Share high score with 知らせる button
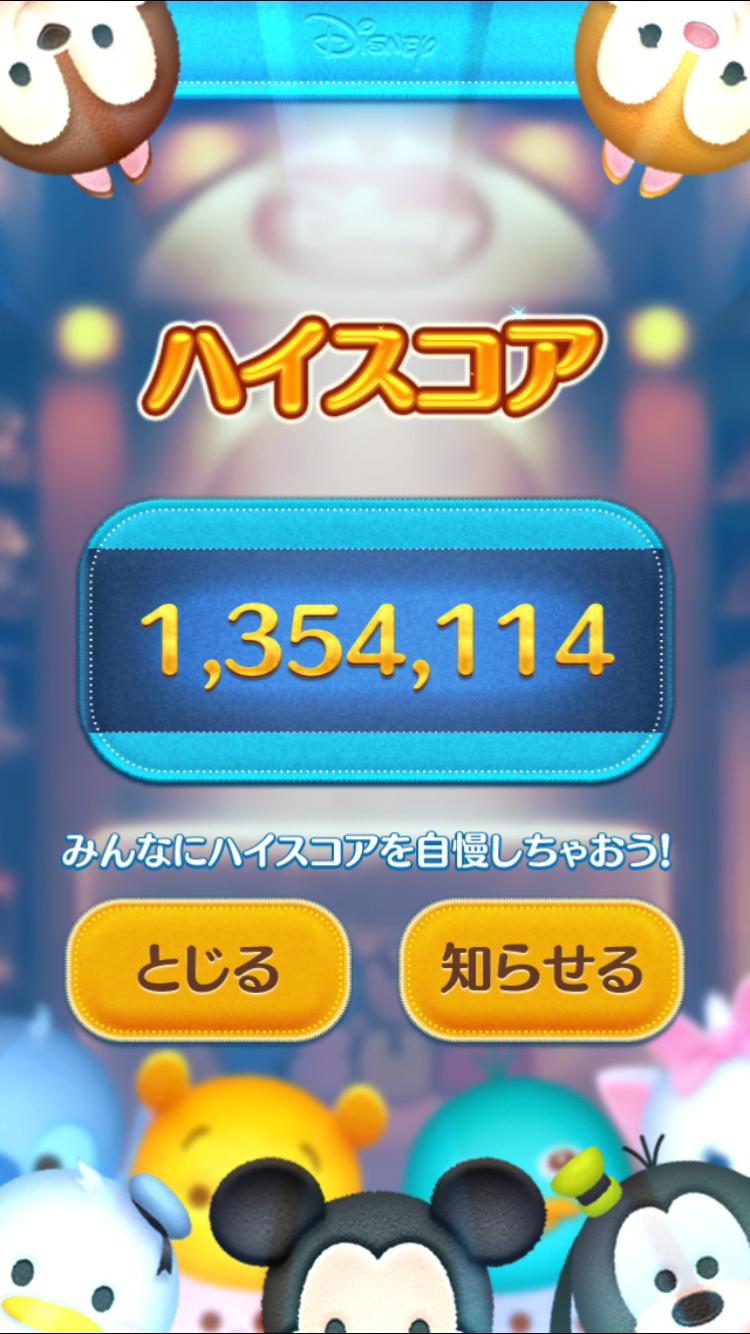750x1334 pixels. point(541,969)
